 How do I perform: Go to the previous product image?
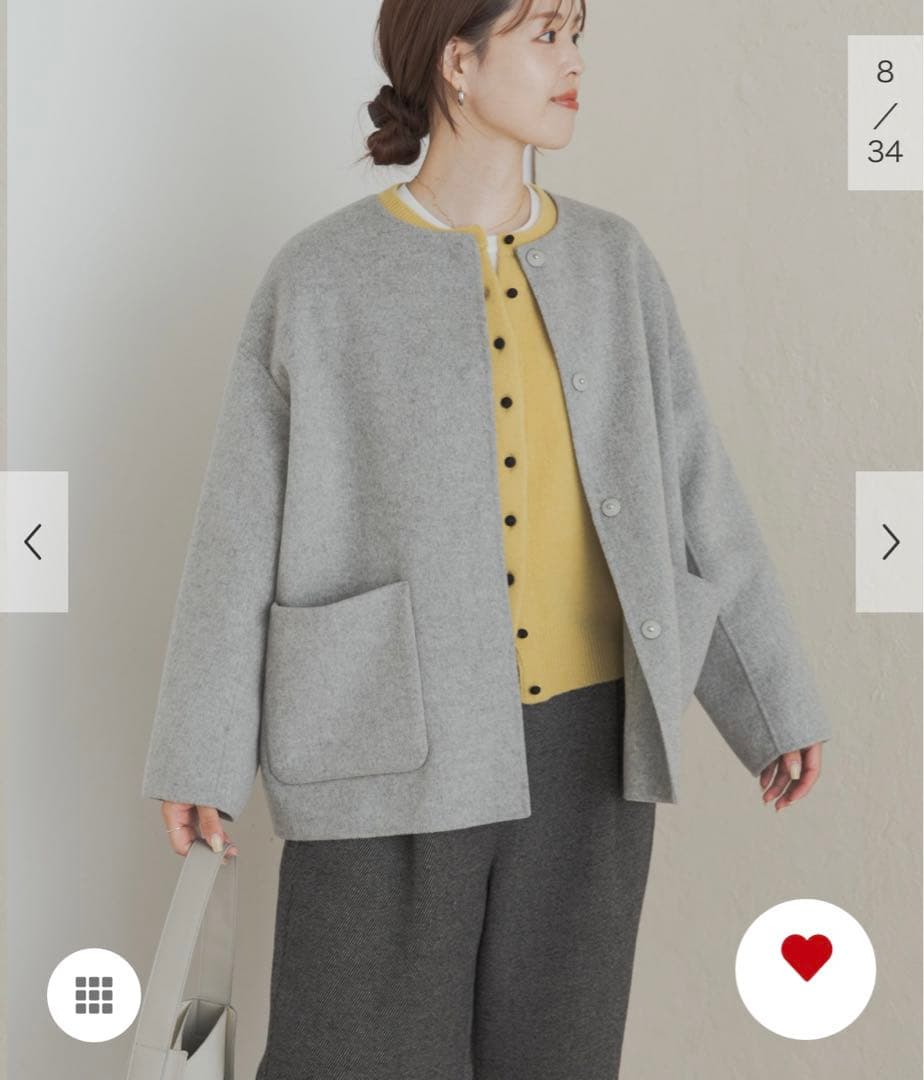coord(33,542)
